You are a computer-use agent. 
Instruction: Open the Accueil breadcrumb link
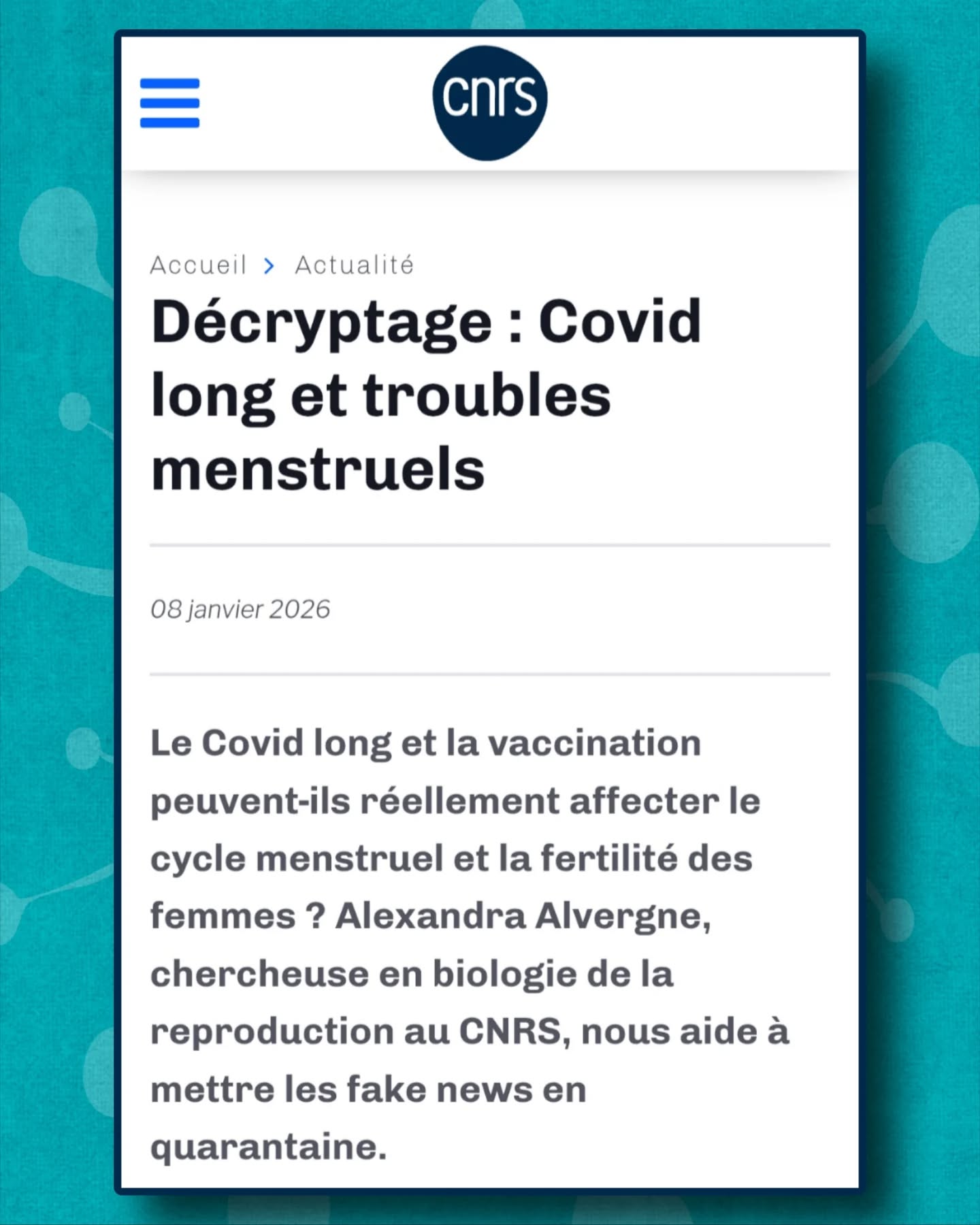tap(198, 265)
